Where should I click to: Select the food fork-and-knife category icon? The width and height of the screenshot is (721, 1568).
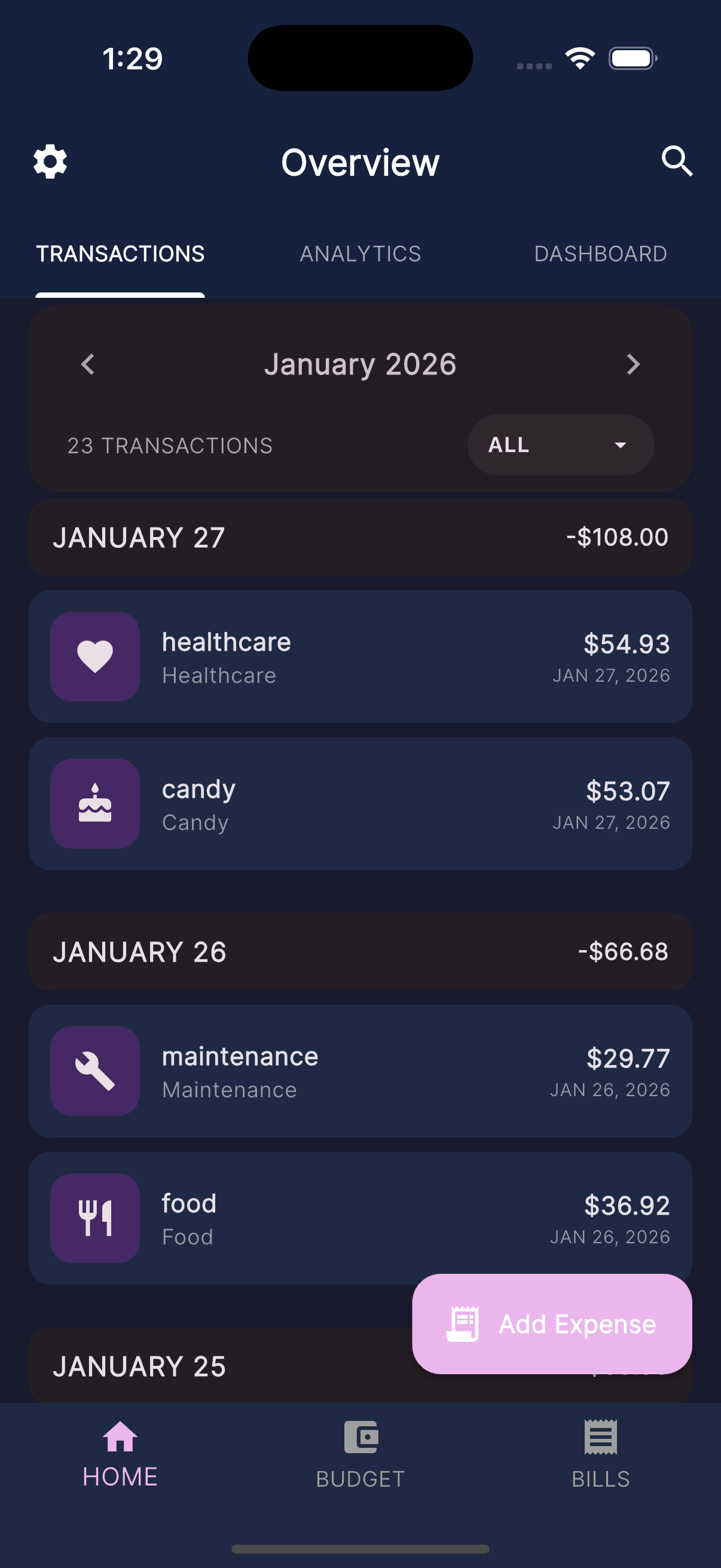[x=95, y=1218]
